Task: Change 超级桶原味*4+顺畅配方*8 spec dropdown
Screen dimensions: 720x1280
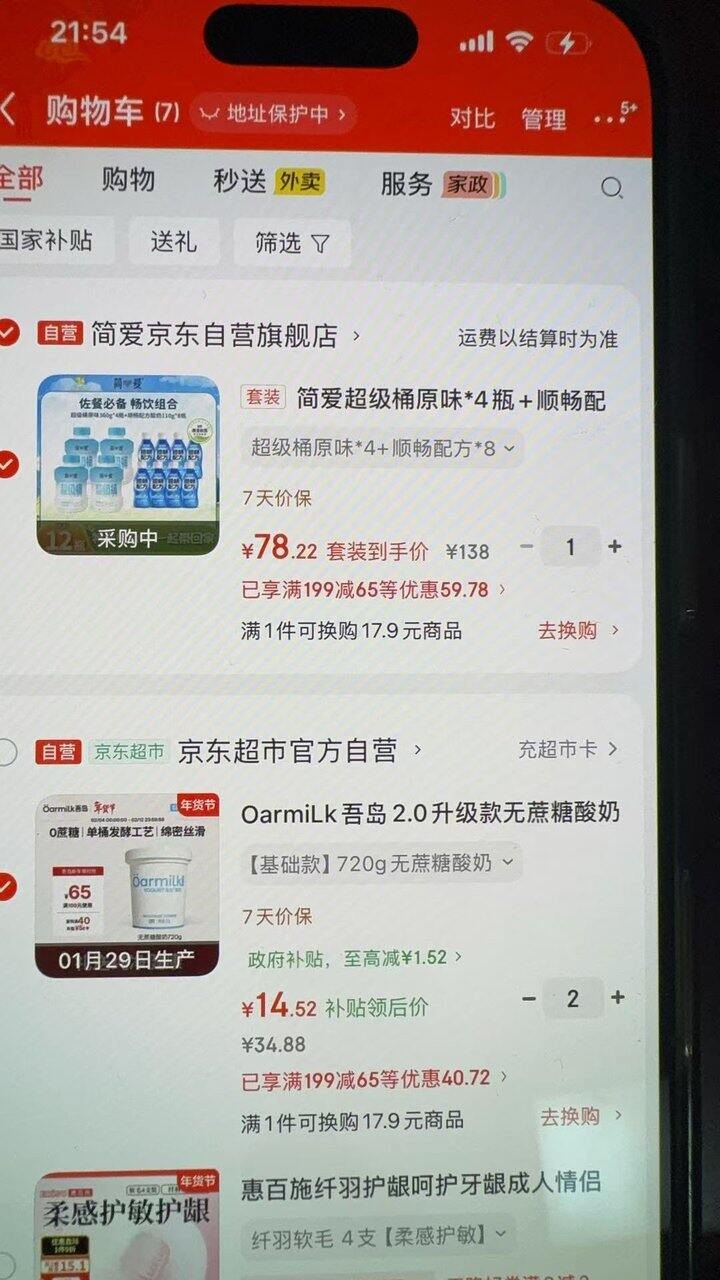Action: tap(383, 448)
